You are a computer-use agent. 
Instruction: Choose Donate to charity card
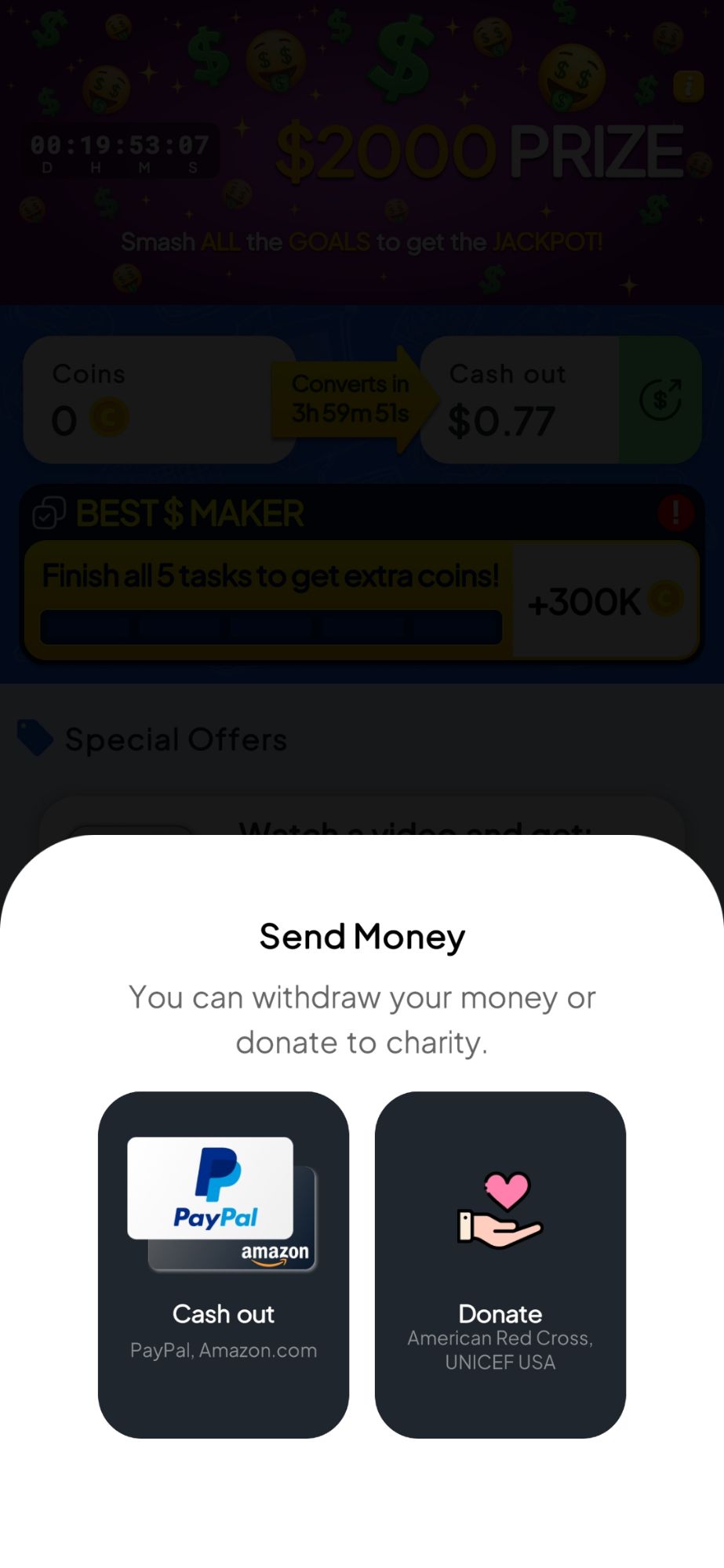tap(500, 1264)
